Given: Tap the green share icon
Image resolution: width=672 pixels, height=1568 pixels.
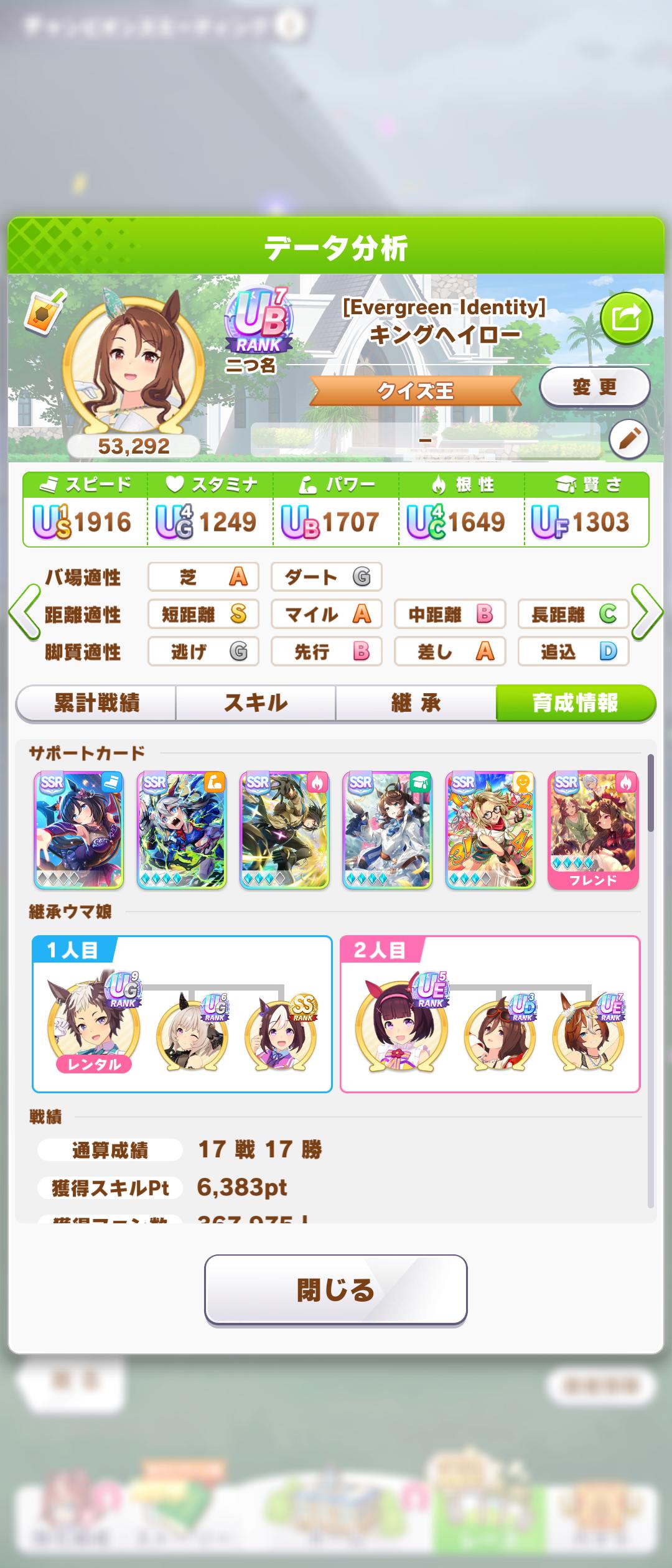Looking at the screenshot, I should (626, 319).
